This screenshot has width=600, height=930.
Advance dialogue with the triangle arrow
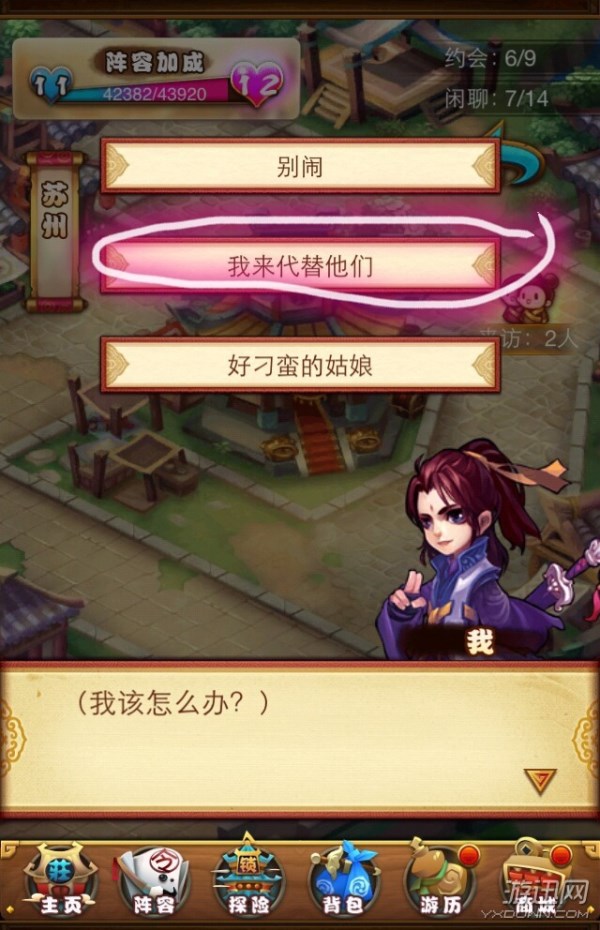[540, 780]
